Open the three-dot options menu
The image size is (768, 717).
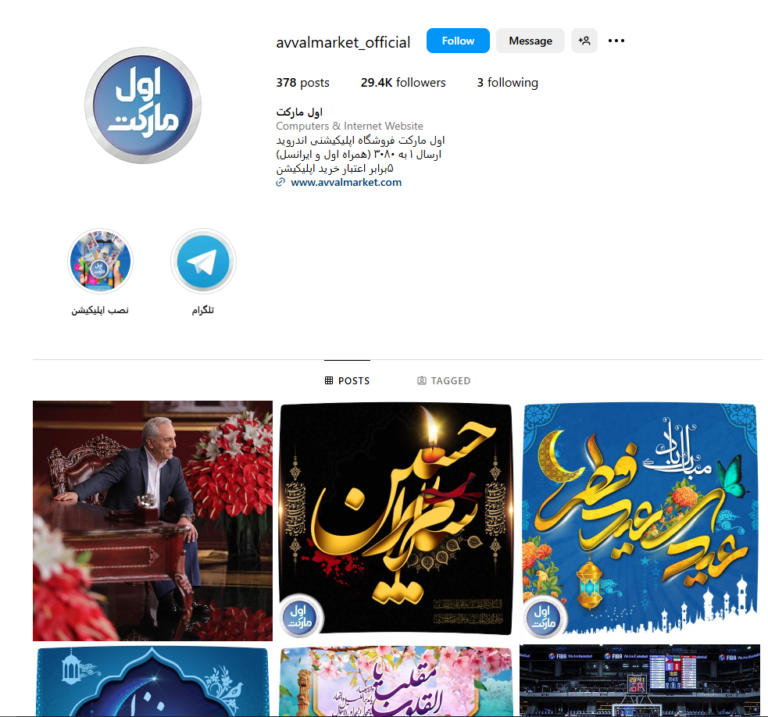(616, 41)
